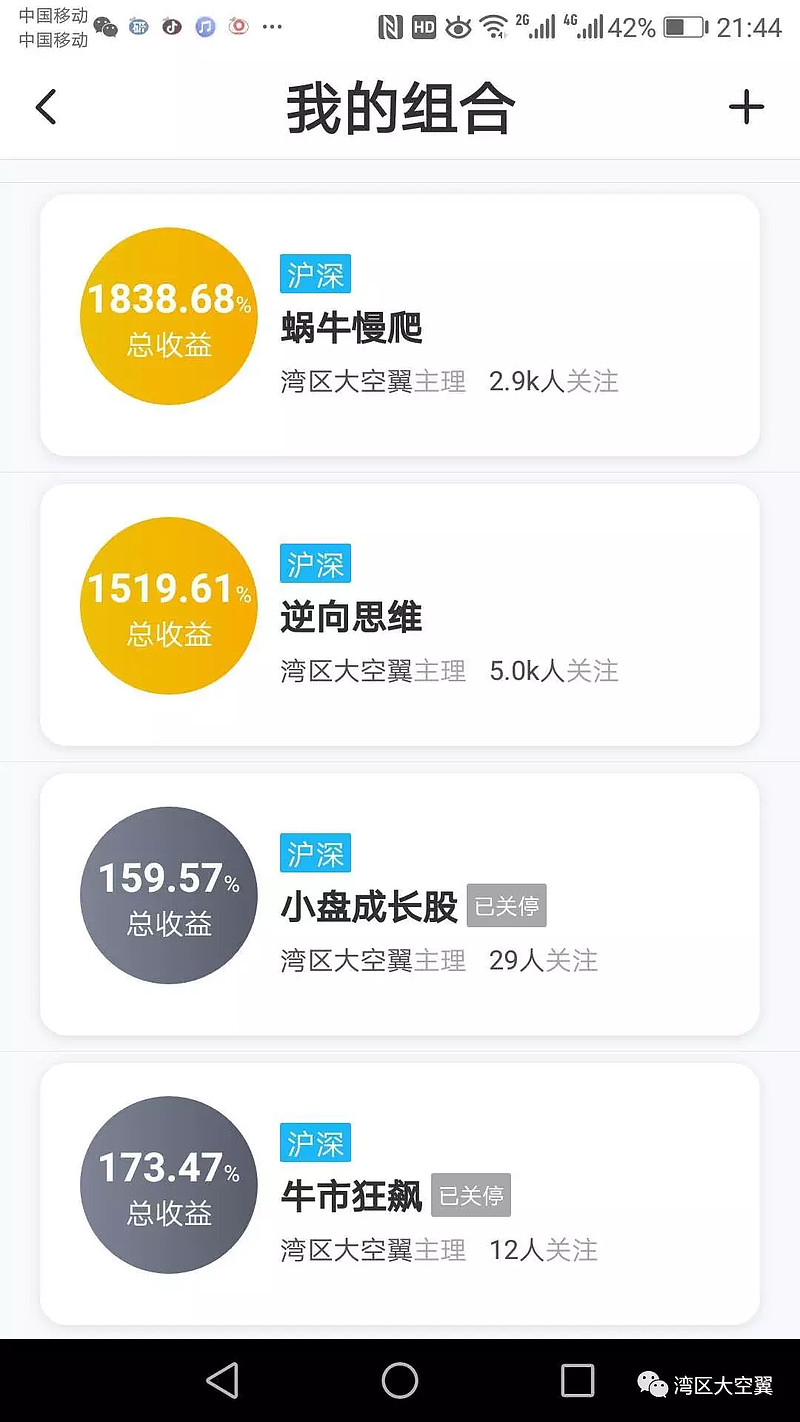Tap the overflow dots next to notification icons

(x=272, y=27)
